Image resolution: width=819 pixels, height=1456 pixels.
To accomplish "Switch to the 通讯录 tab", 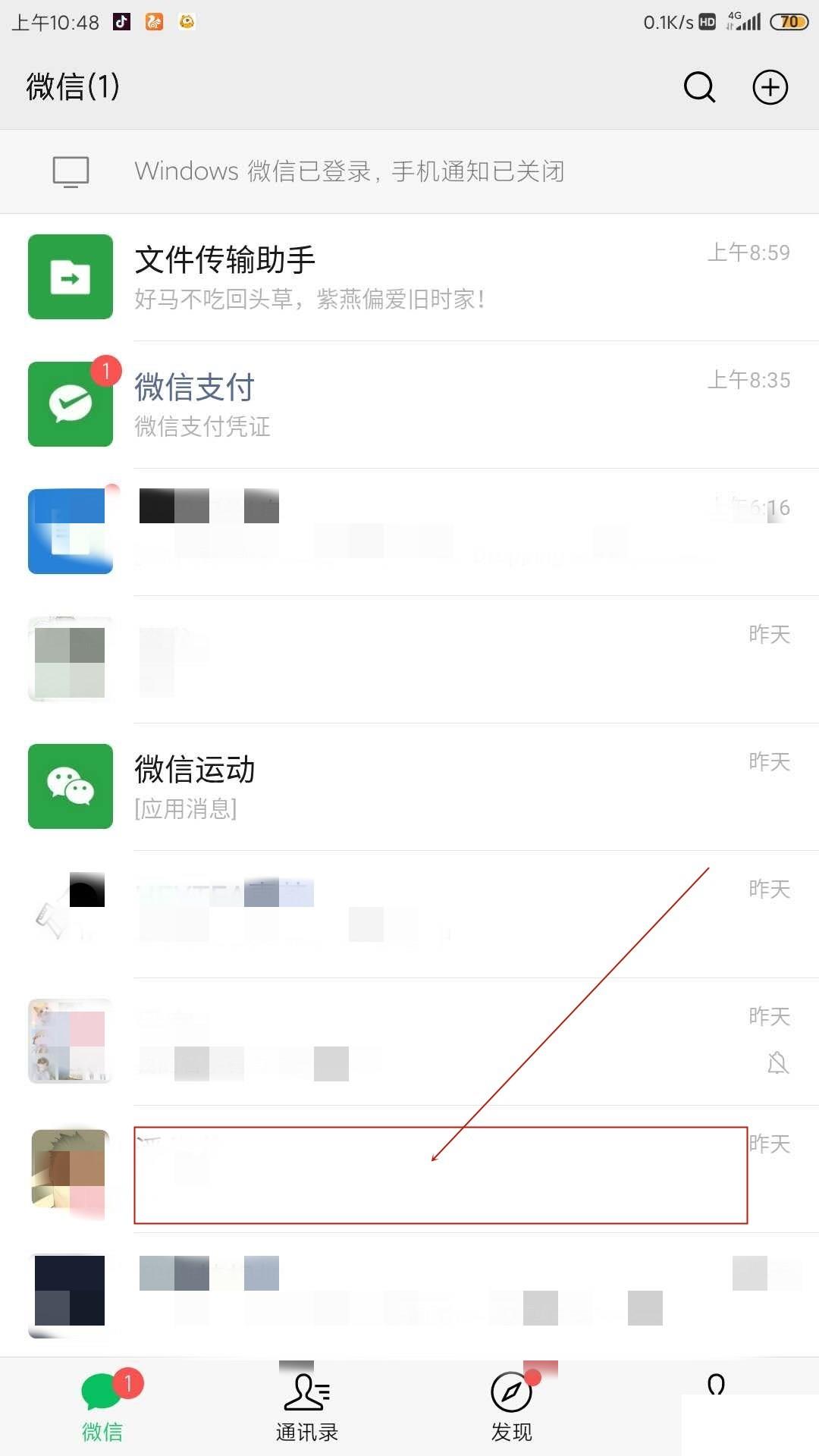I will click(307, 1407).
